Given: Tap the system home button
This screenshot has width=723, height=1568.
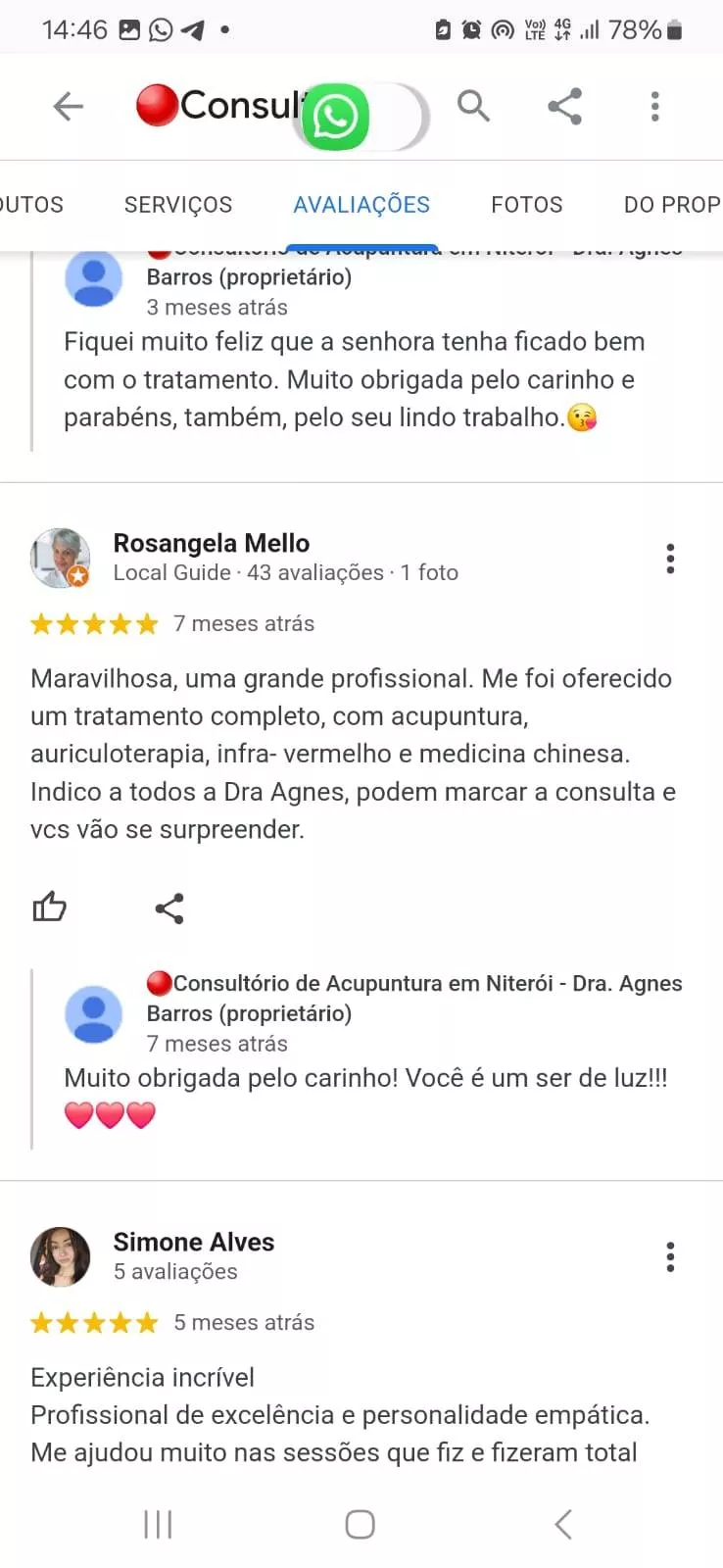Looking at the screenshot, I should pos(360,1524).
